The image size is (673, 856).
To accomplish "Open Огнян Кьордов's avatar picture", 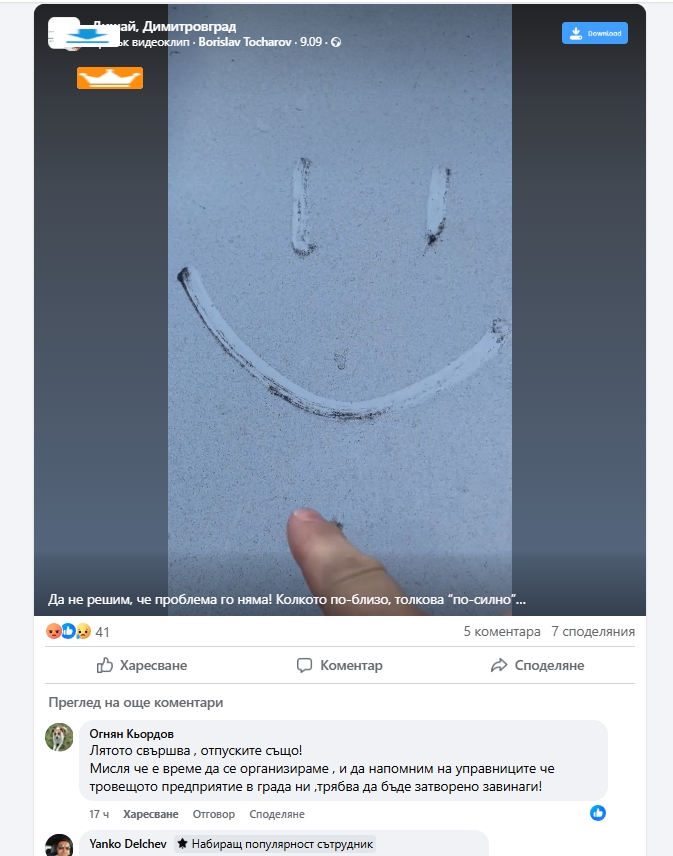I will pyautogui.click(x=60, y=737).
